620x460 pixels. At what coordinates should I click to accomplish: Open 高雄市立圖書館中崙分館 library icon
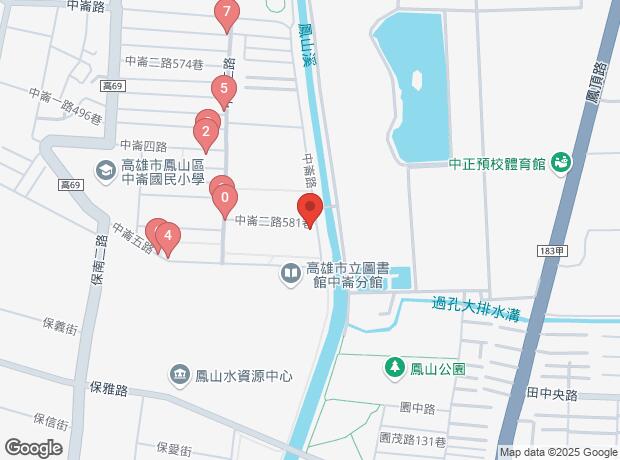[290, 270]
